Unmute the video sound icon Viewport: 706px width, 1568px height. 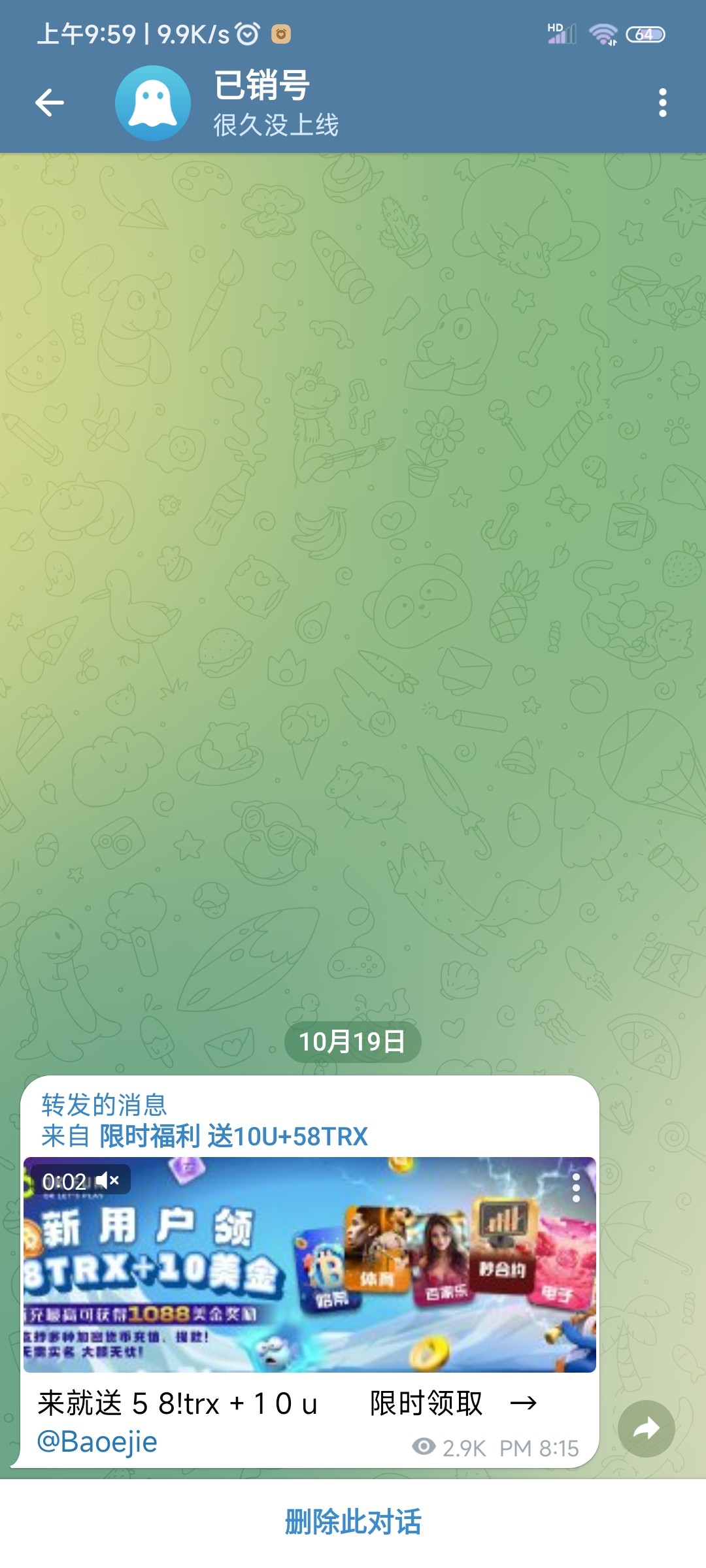click(x=108, y=1181)
